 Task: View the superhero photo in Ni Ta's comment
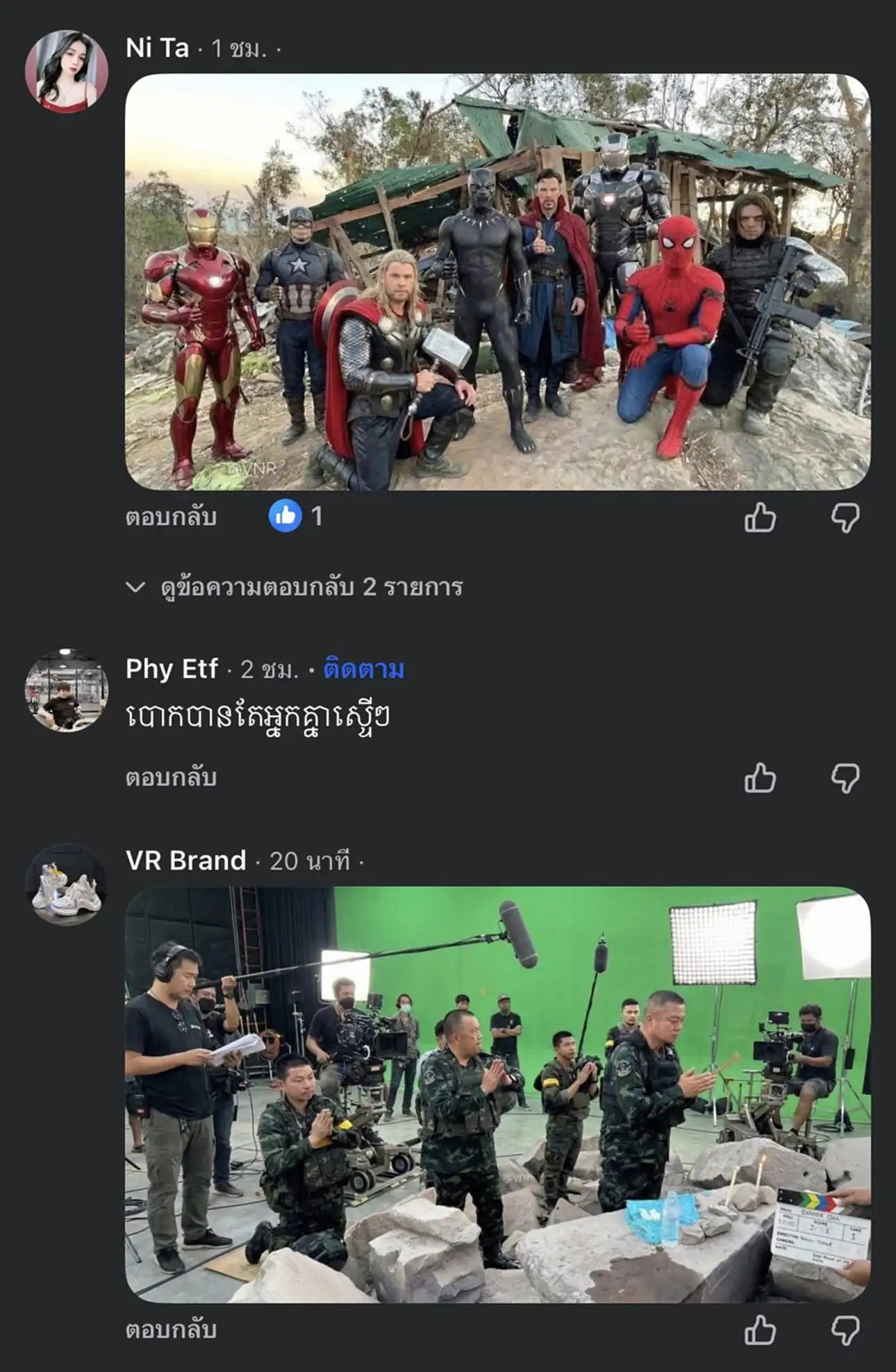click(497, 281)
